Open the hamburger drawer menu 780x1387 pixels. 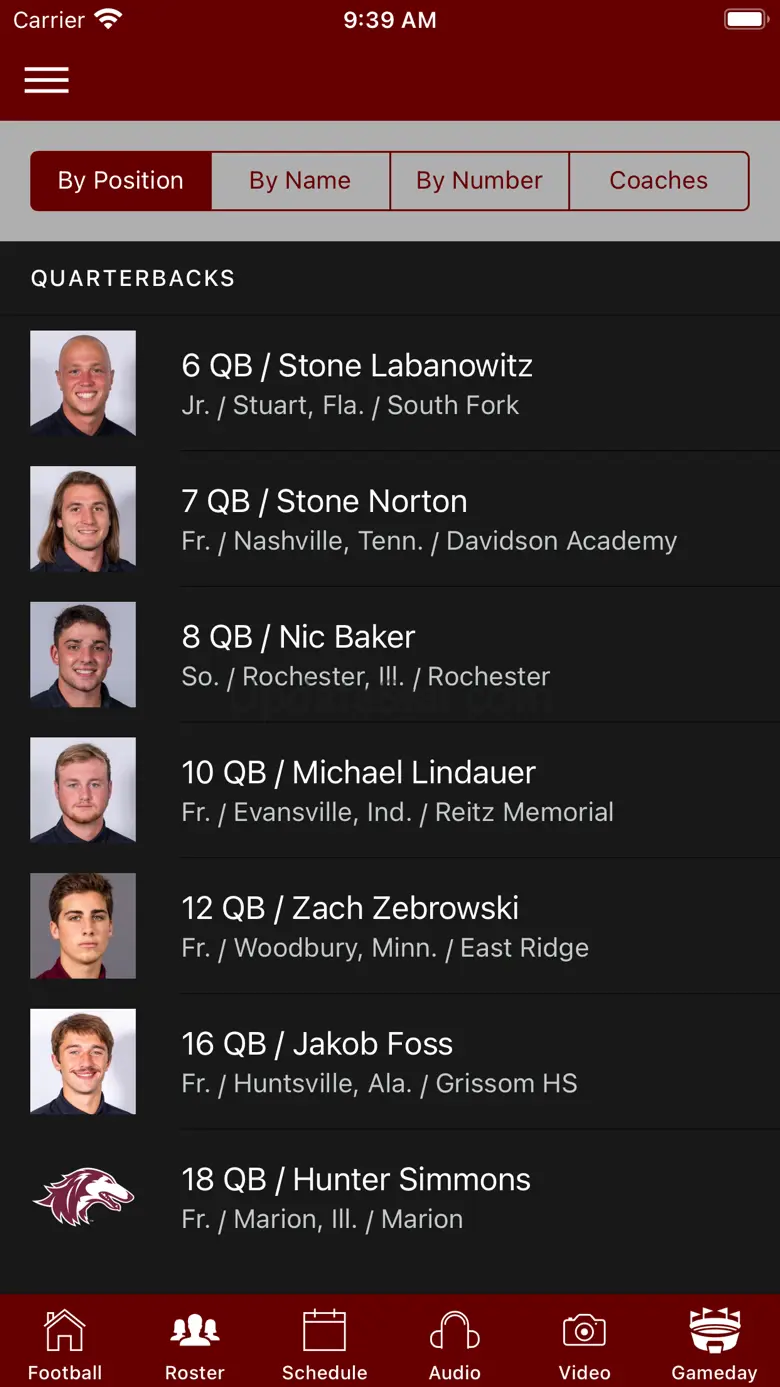[47, 80]
